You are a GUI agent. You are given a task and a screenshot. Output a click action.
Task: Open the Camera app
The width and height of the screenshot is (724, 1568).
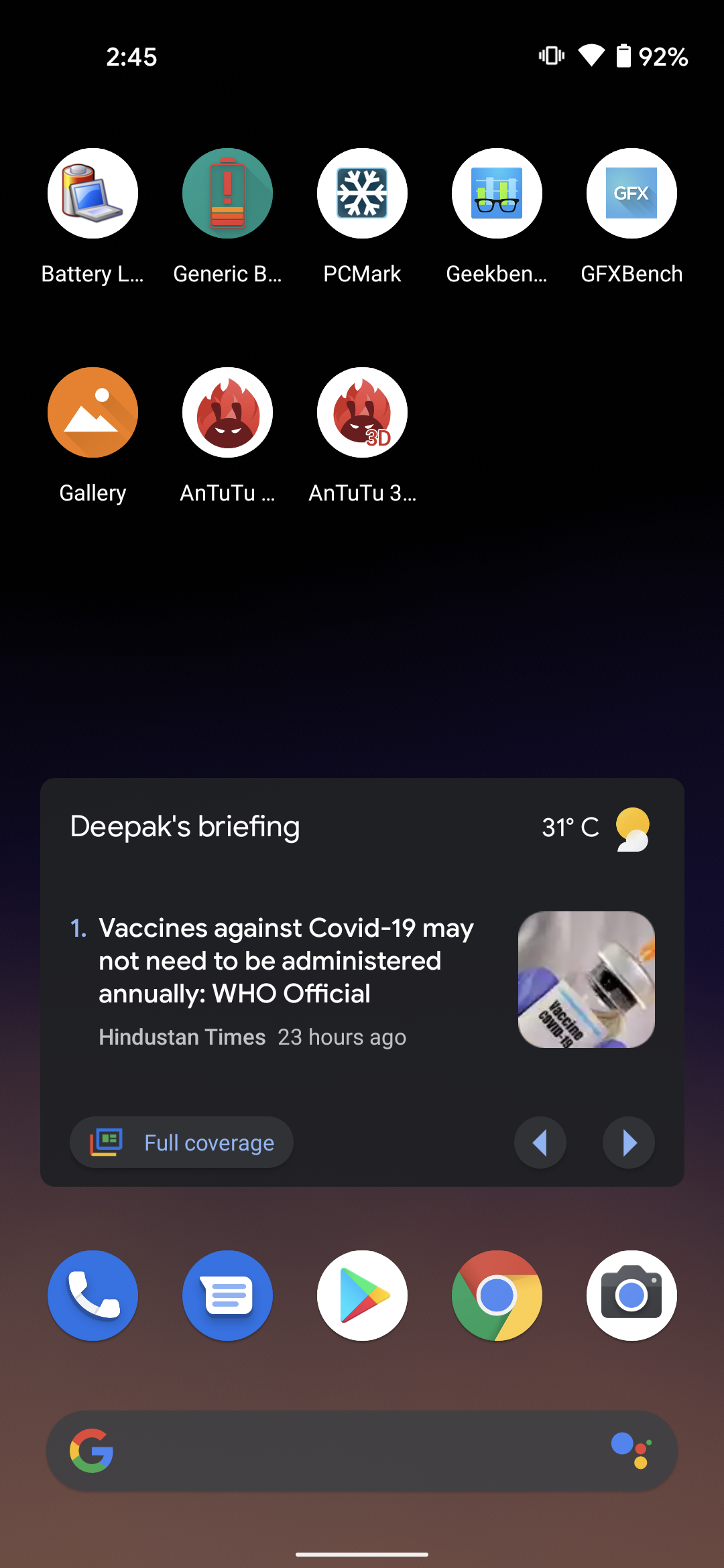(631, 1295)
